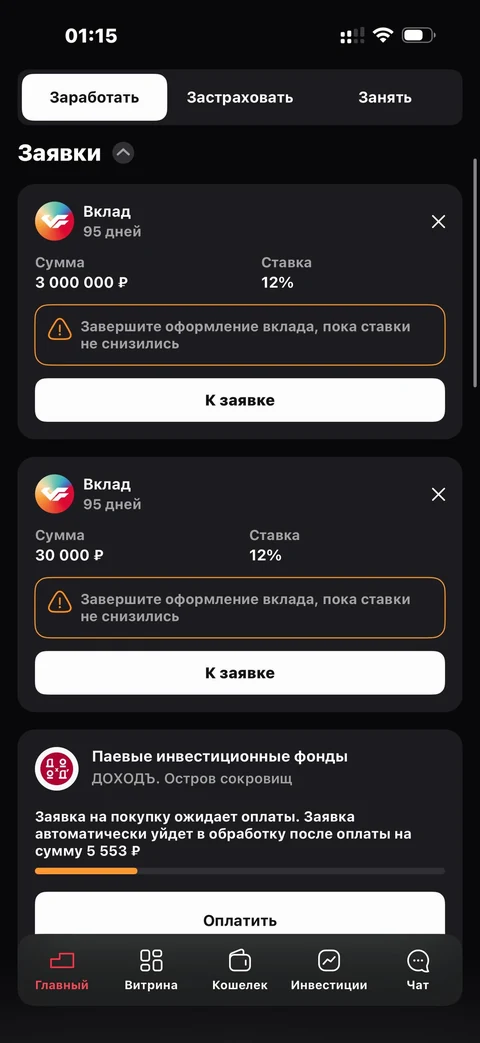Switch to the Инвестиции tab

(x=328, y=970)
